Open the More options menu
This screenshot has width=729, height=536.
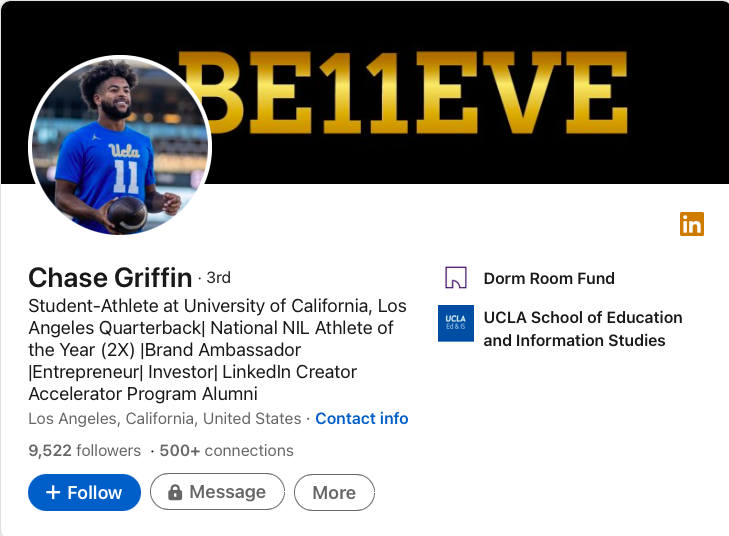point(334,492)
